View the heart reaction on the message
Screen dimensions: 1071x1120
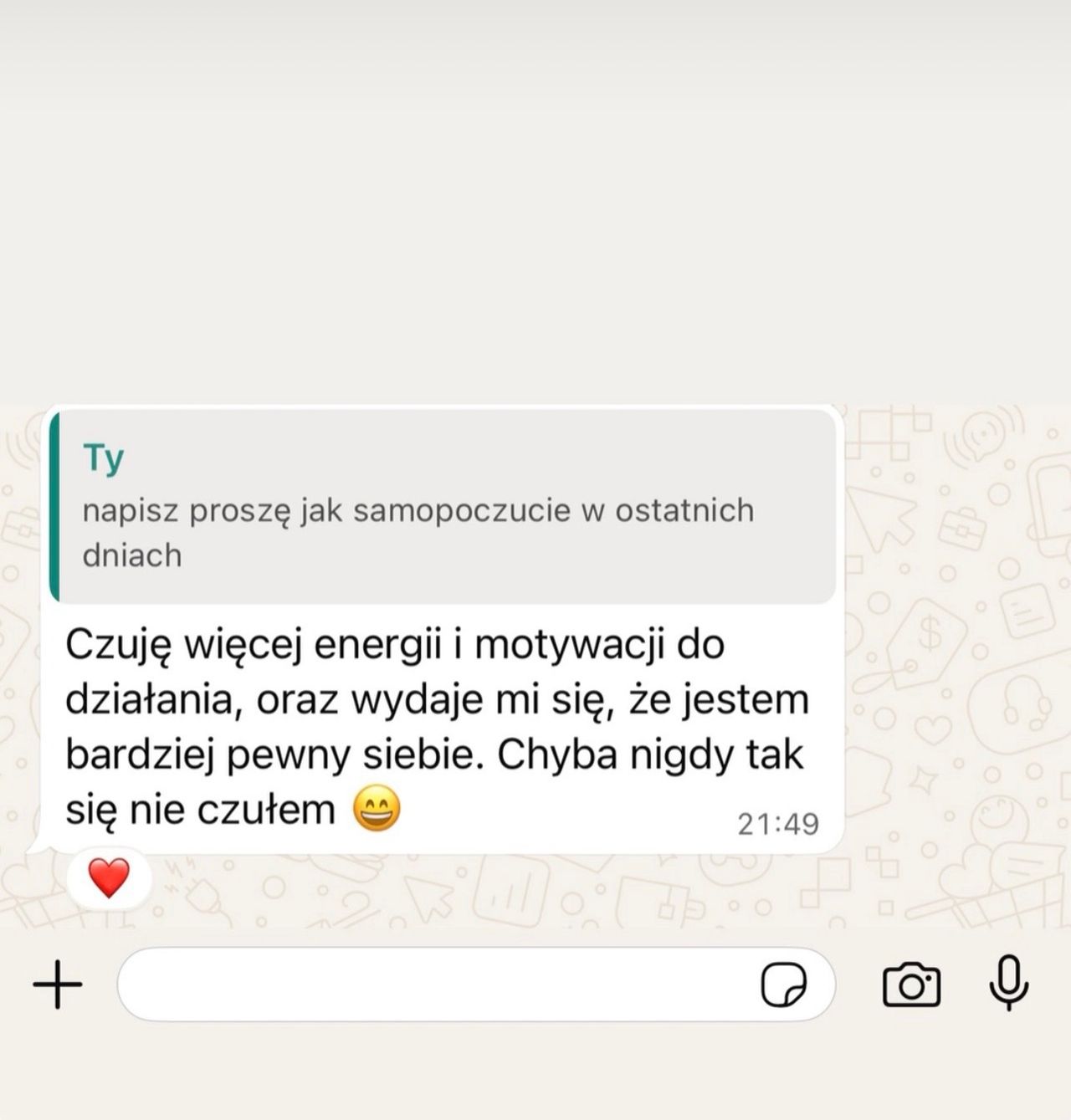click(110, 879)
